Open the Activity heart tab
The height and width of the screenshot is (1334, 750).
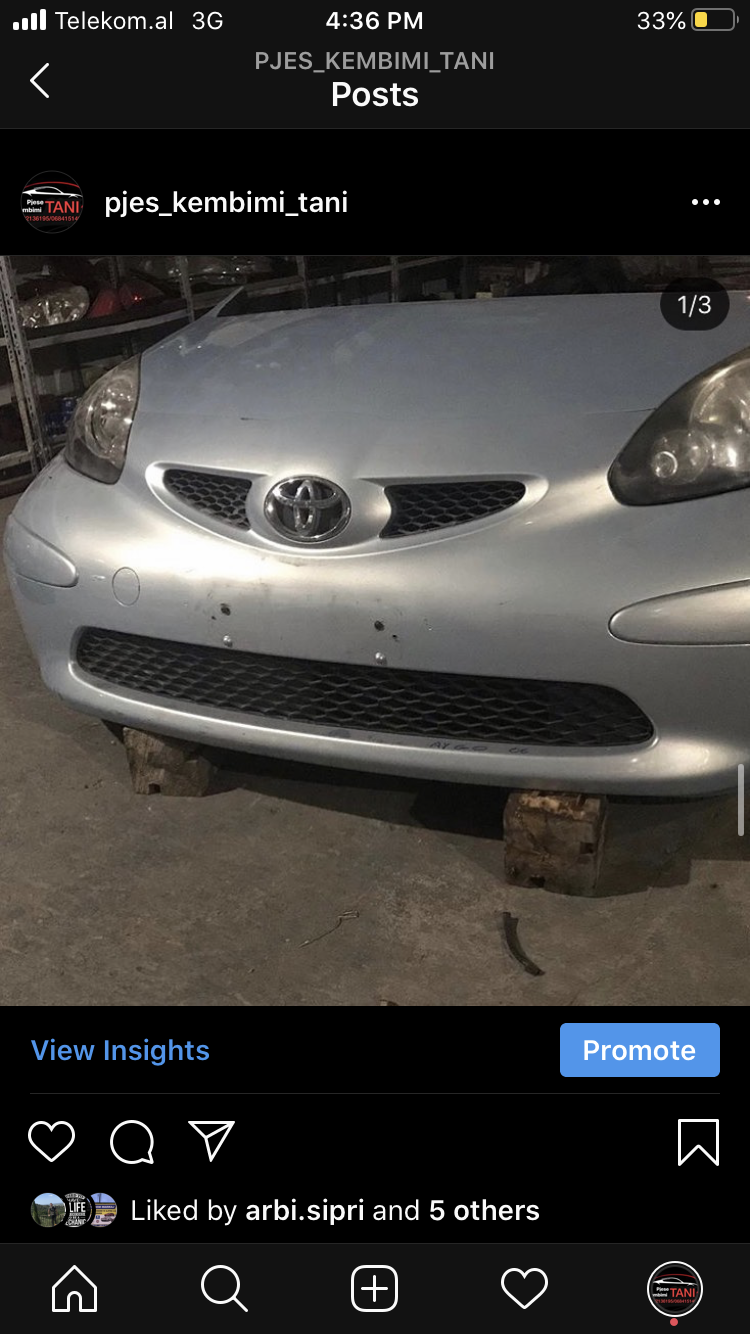524,1289
